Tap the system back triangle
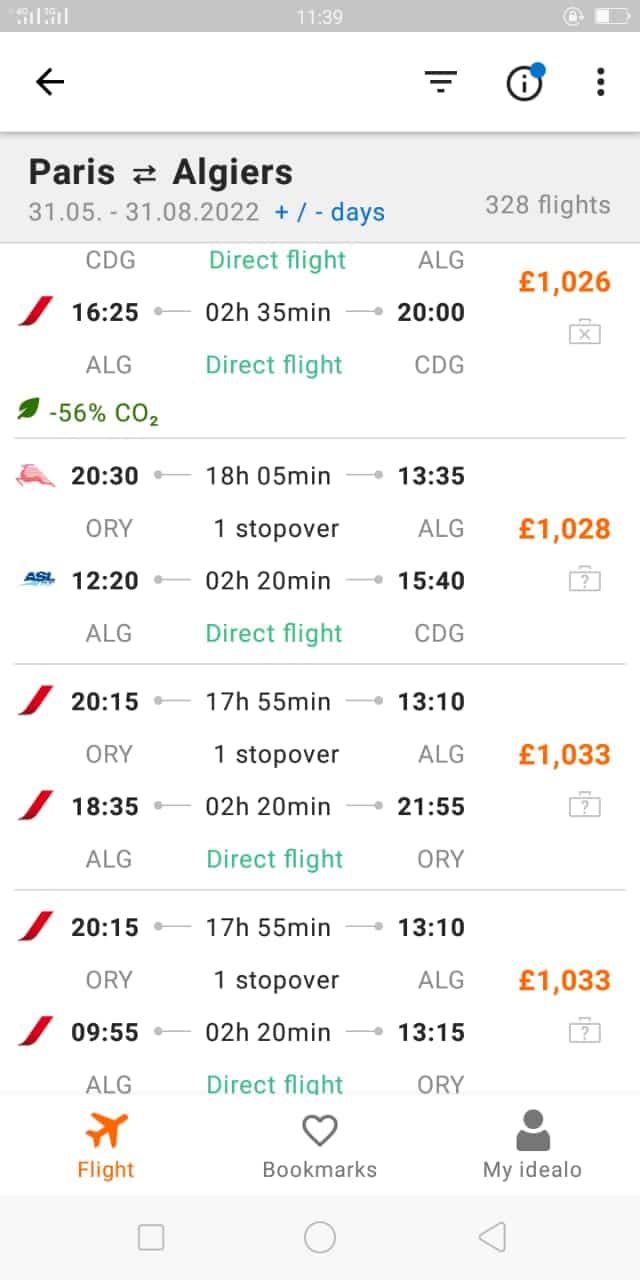The width and height of the screenshot is (640, 1280). click(491, 1238)
